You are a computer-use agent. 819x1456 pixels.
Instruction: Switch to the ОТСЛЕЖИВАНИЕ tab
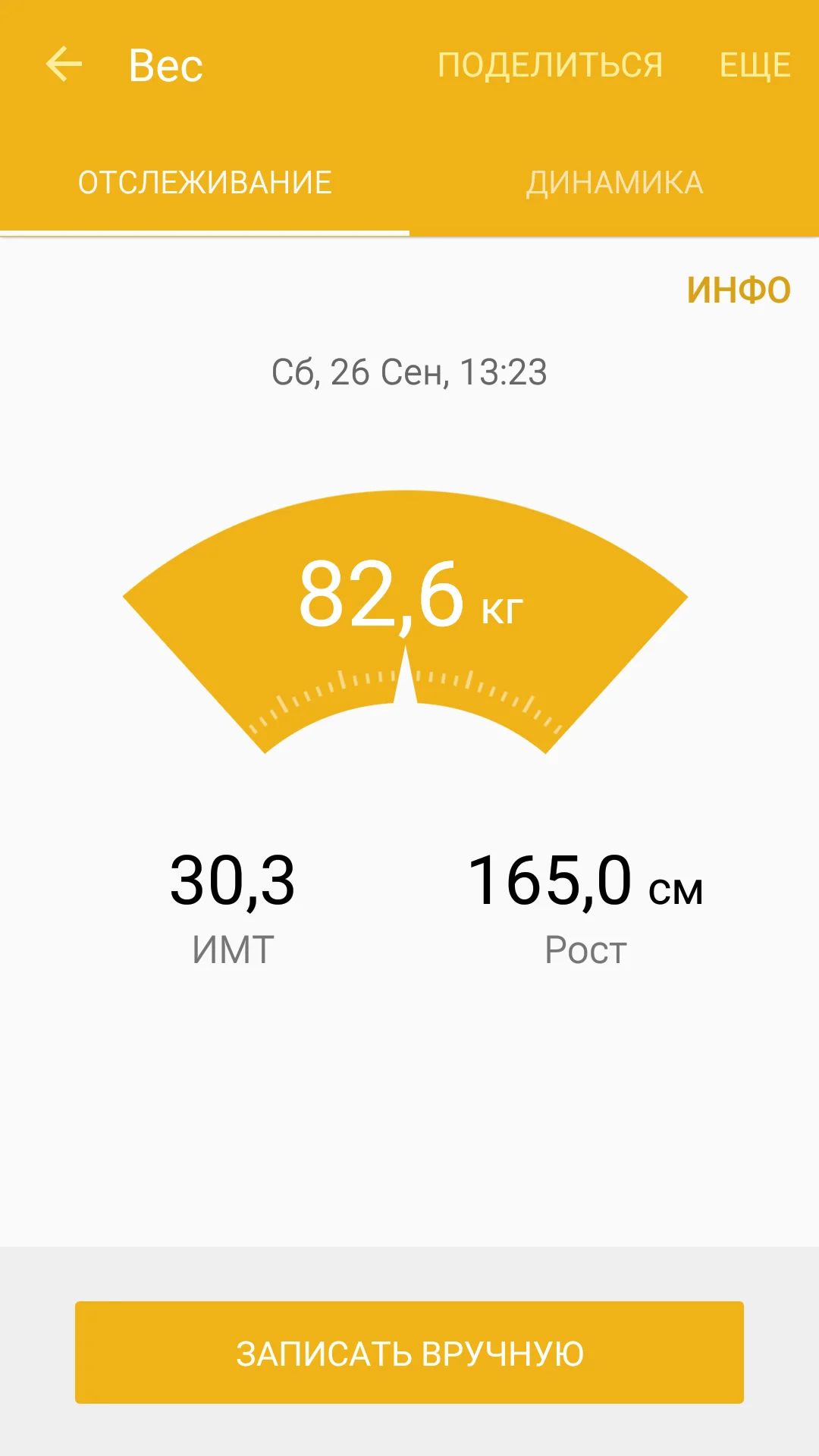(x=205, y=183)
